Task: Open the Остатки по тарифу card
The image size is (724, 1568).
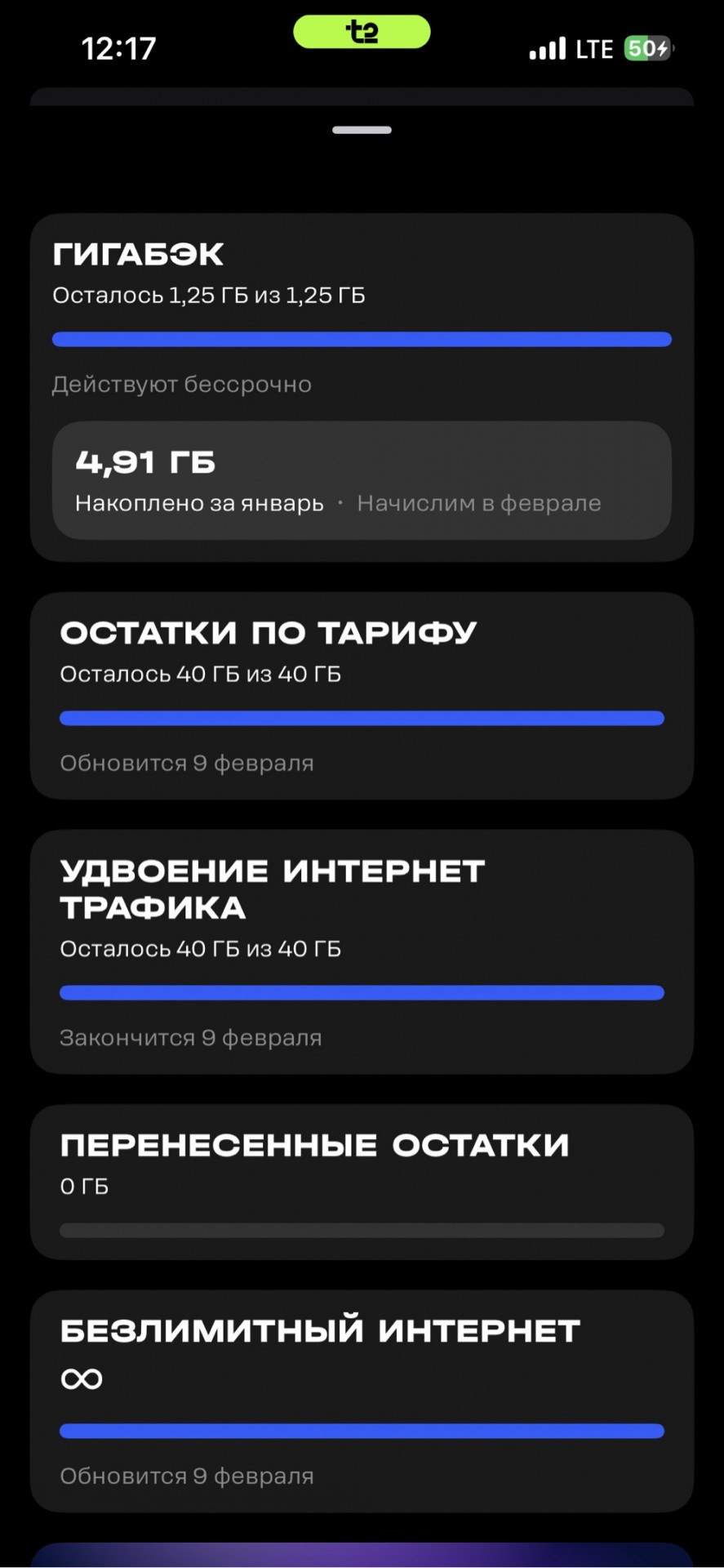Action: [x=362, y=696]
